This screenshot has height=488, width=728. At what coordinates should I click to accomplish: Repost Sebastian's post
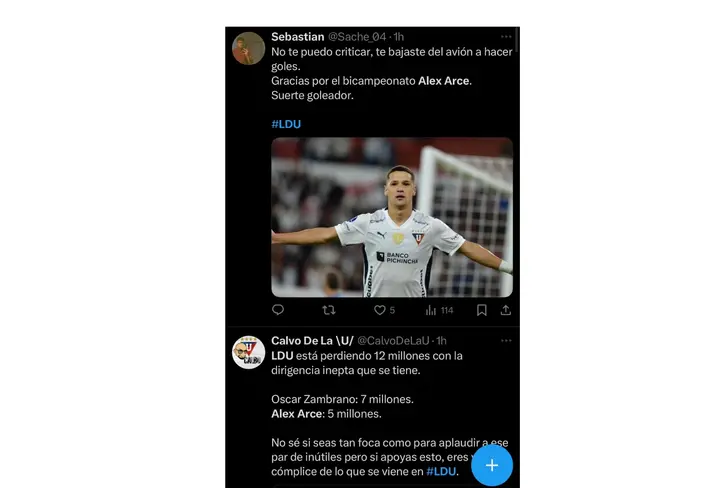tap(329, 310)
